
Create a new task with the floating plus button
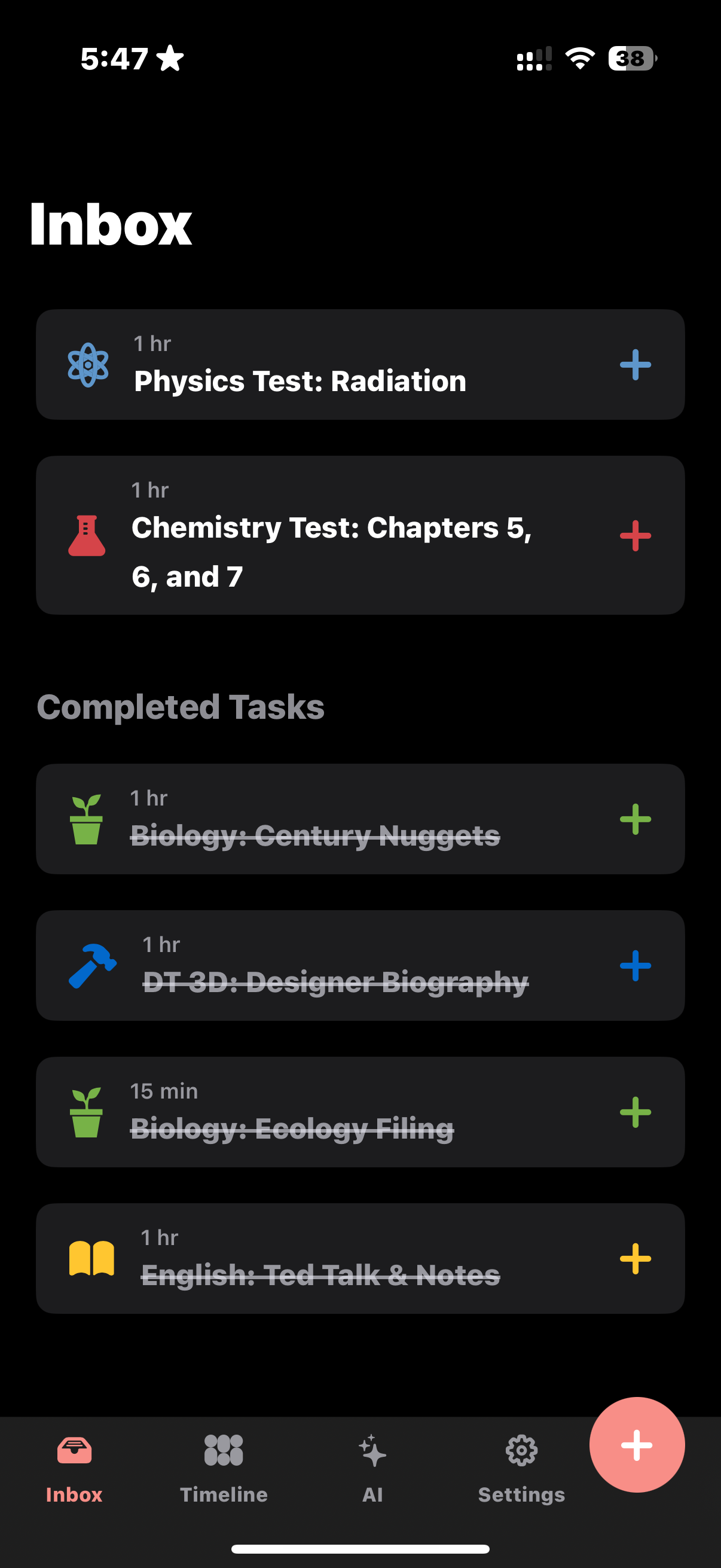[x=637, y=1445]
